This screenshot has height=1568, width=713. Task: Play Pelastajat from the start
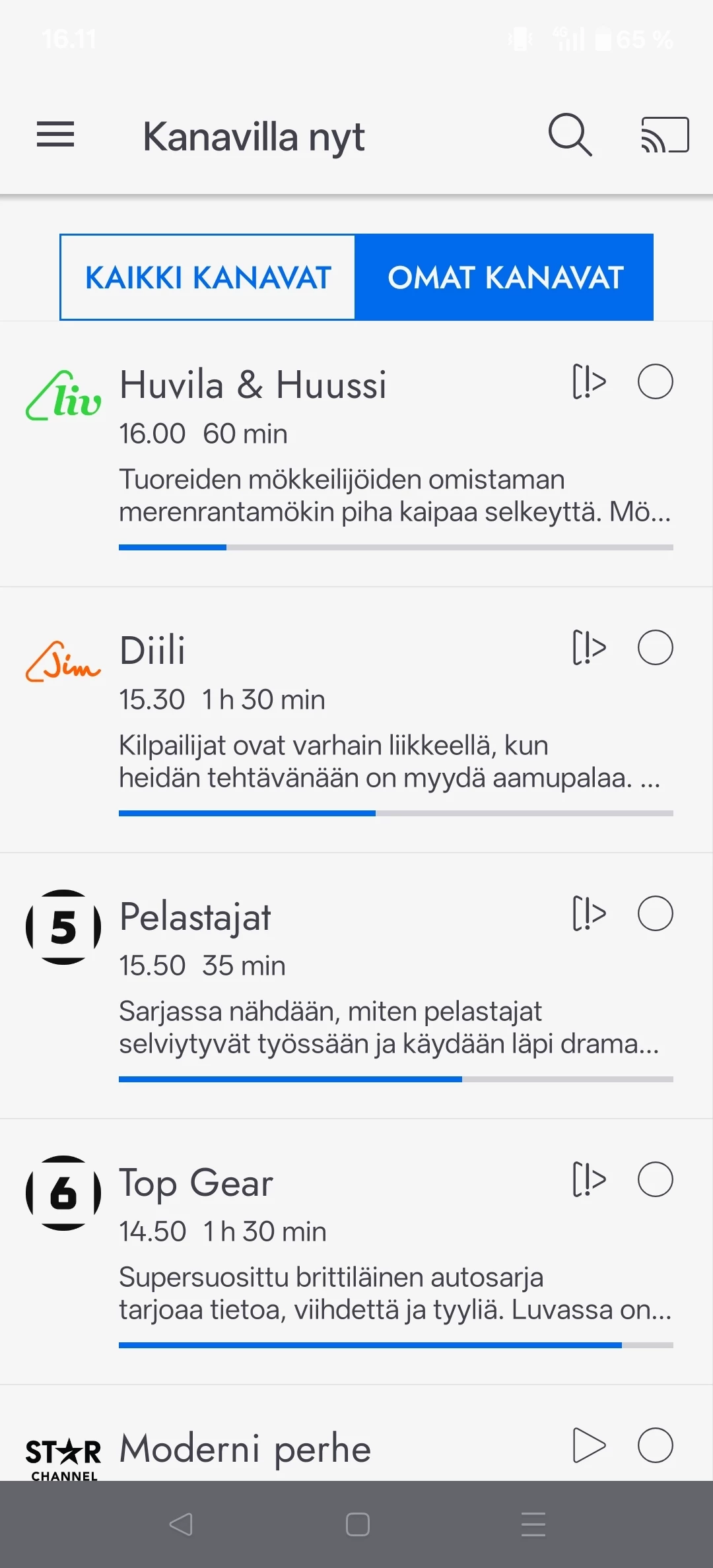coord(589,913)
